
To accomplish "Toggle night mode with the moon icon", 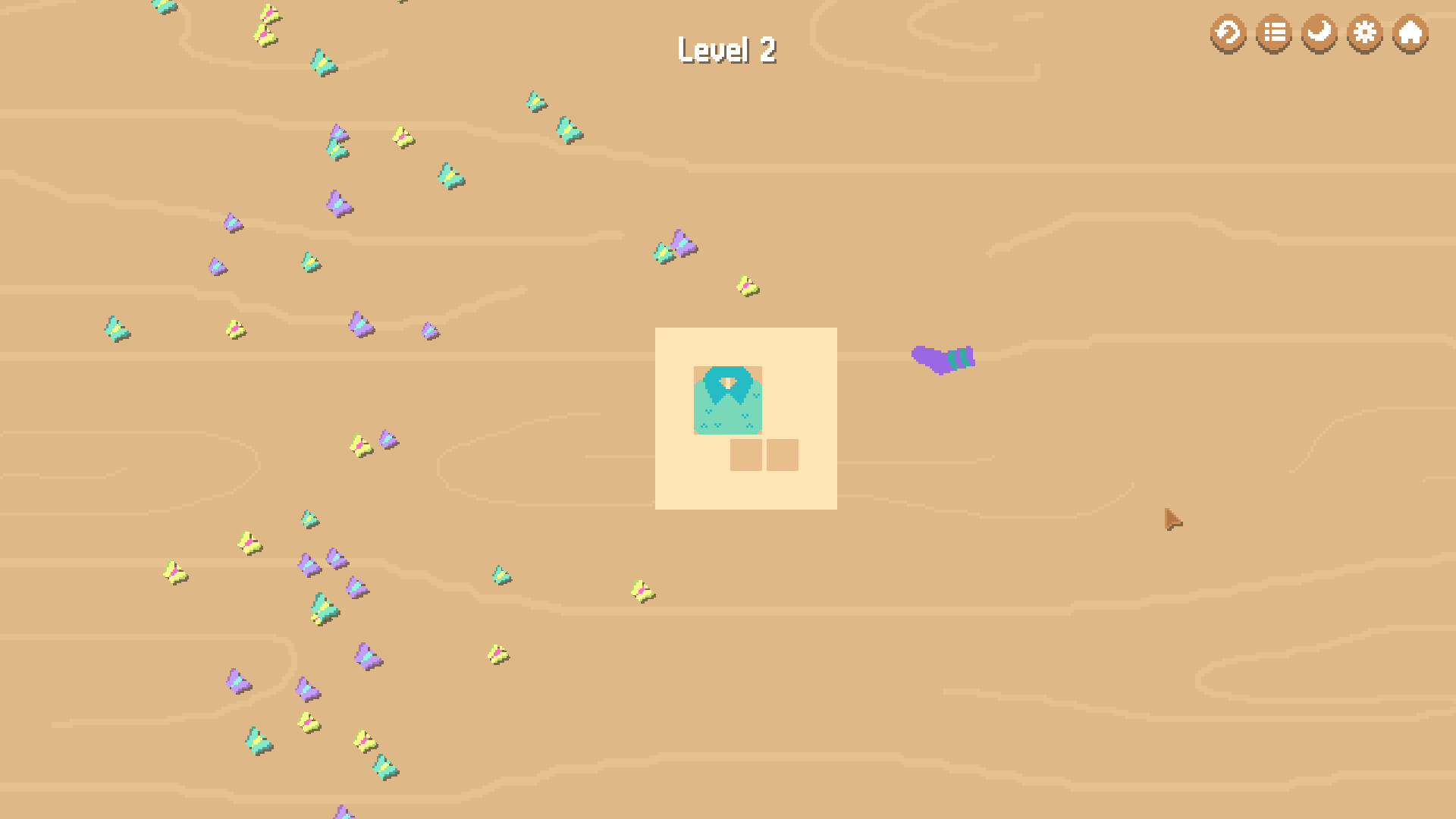I will tap(1319, 33).
